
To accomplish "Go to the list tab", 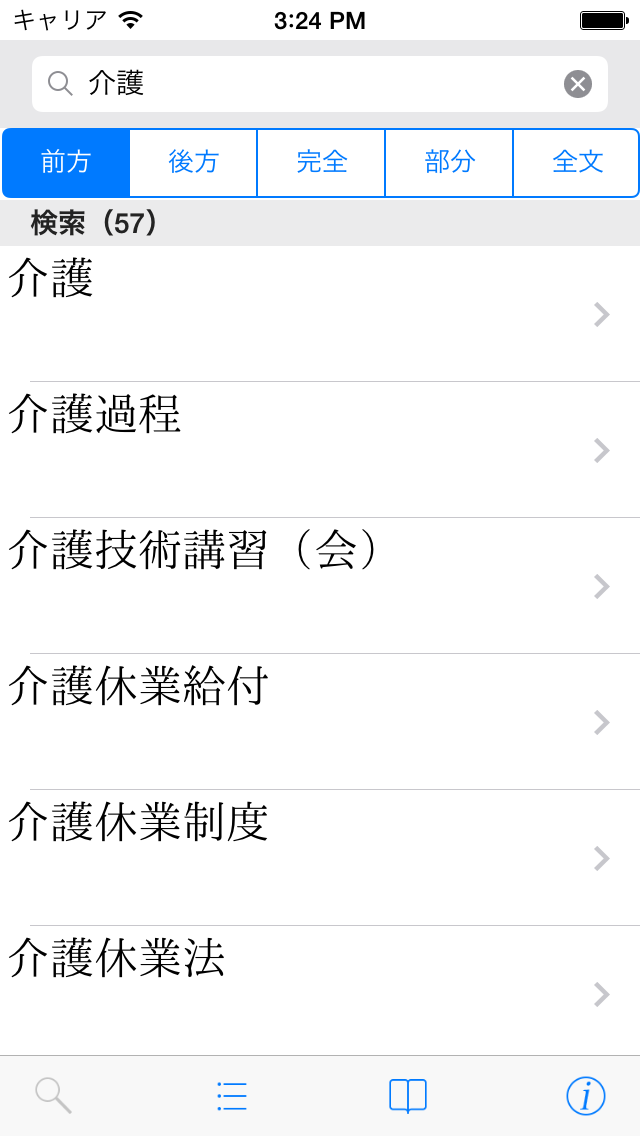I will (232, 1096).
